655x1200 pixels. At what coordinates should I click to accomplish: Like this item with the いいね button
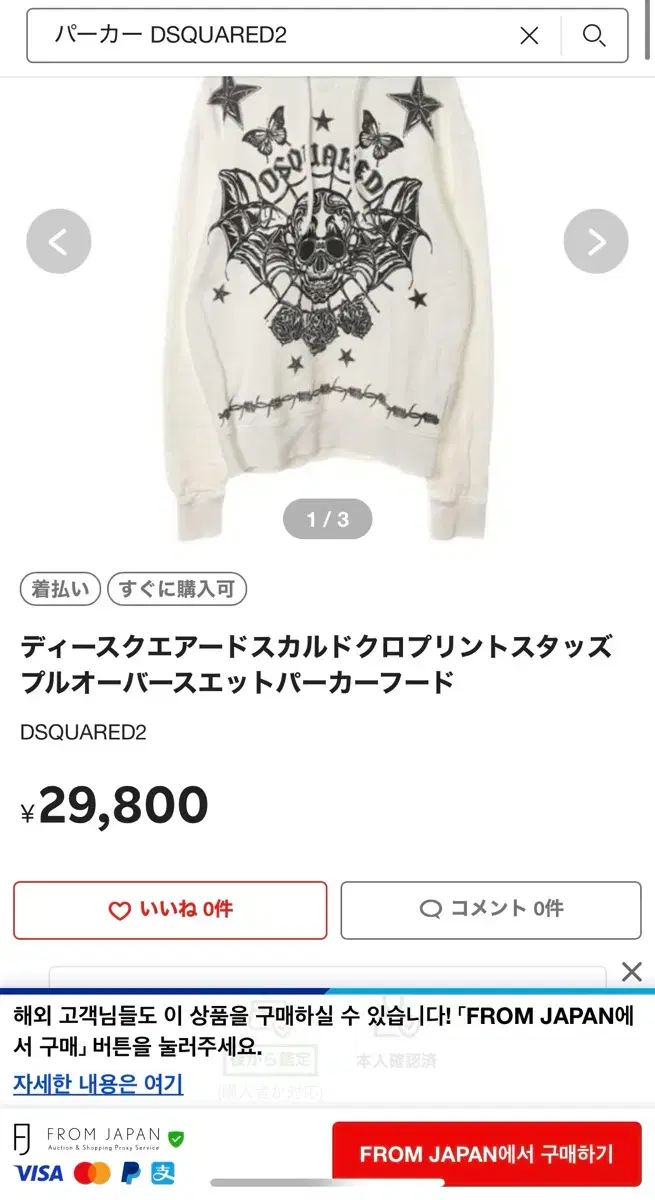pos(170,910)
